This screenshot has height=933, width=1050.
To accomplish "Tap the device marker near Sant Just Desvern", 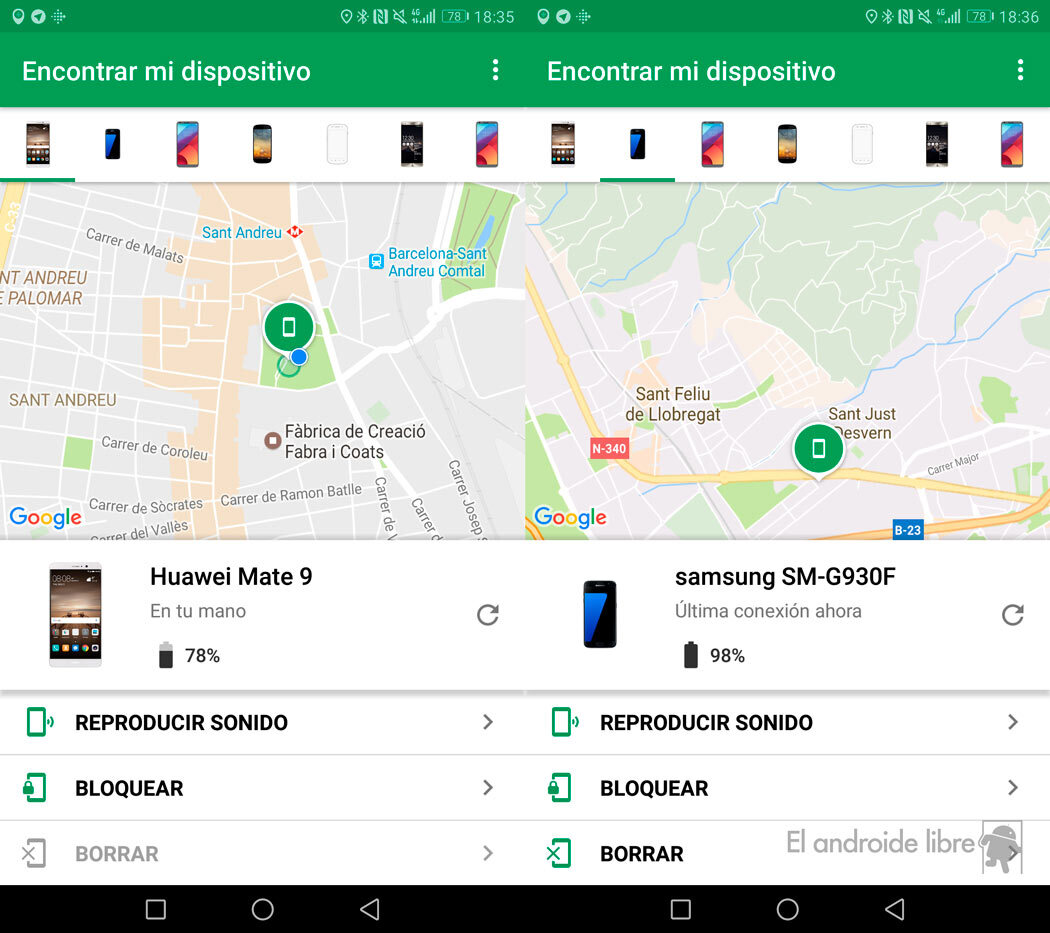I will 818,449.
